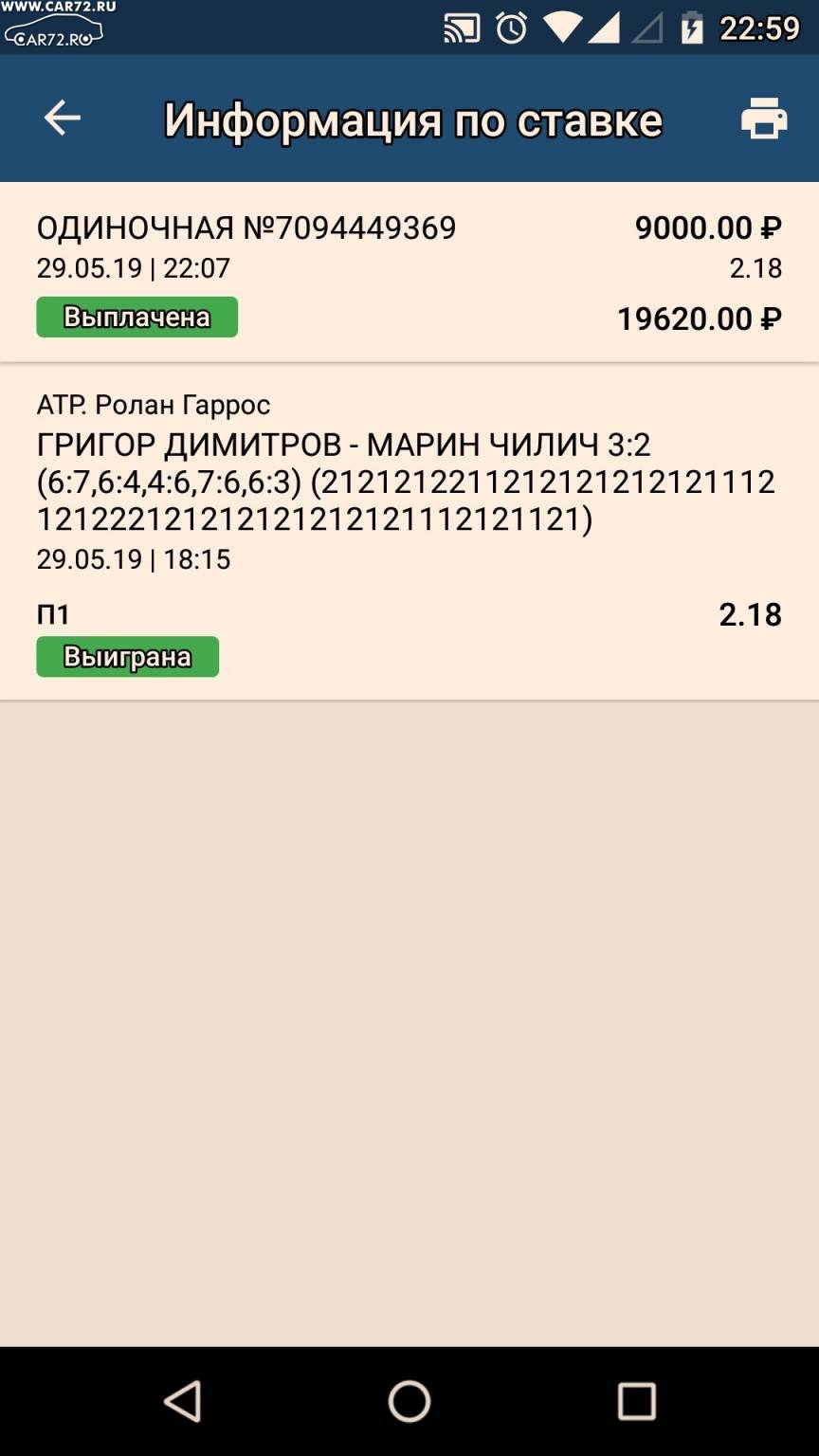Open recent apps overview
This screenshot has height=1456, width=819.
pyautogui.click(x=636, y=1401)
